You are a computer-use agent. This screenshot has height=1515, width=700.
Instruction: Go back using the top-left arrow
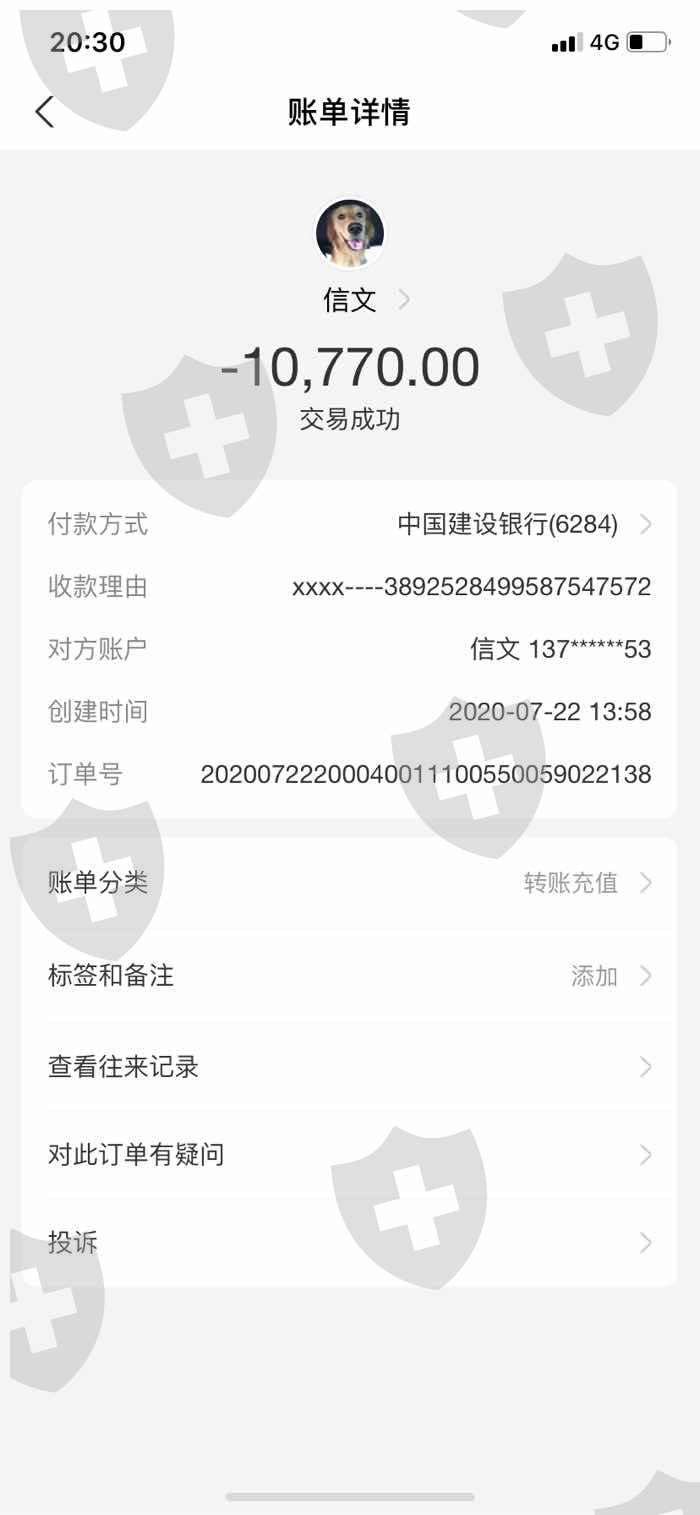(44, 112)
